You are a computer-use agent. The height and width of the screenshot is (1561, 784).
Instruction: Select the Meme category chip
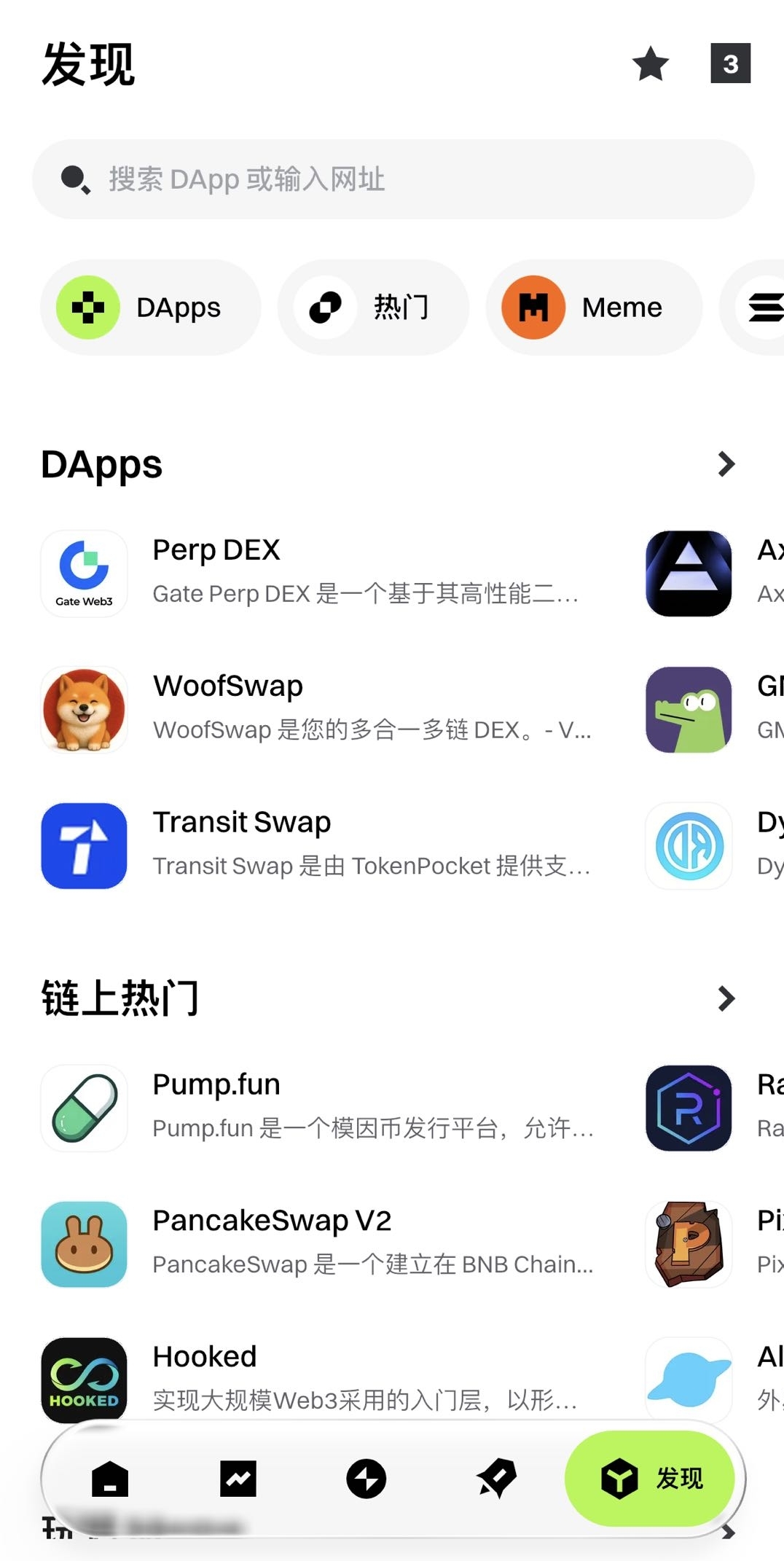594,308
